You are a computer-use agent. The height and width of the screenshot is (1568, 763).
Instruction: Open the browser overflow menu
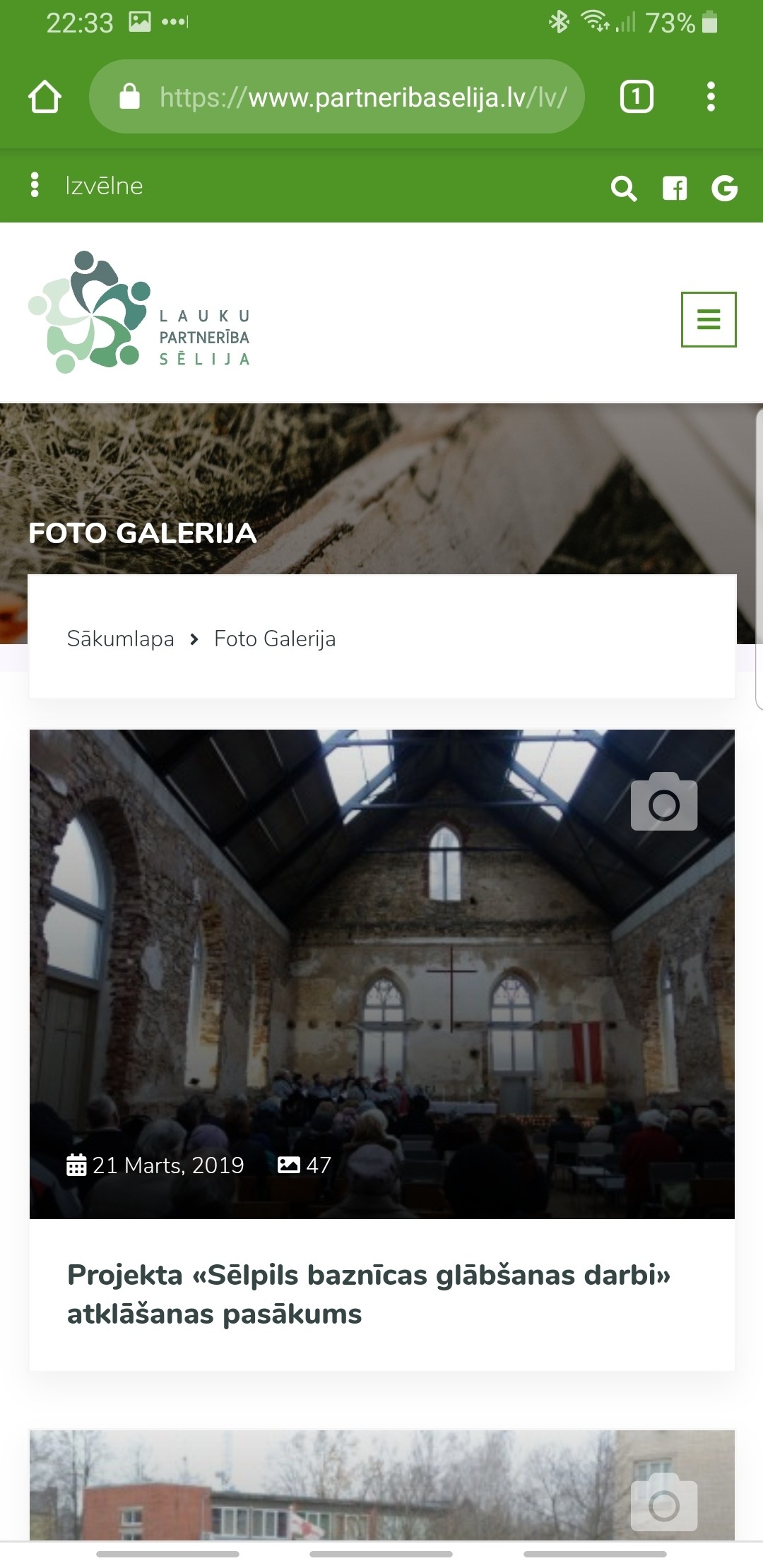711,97
